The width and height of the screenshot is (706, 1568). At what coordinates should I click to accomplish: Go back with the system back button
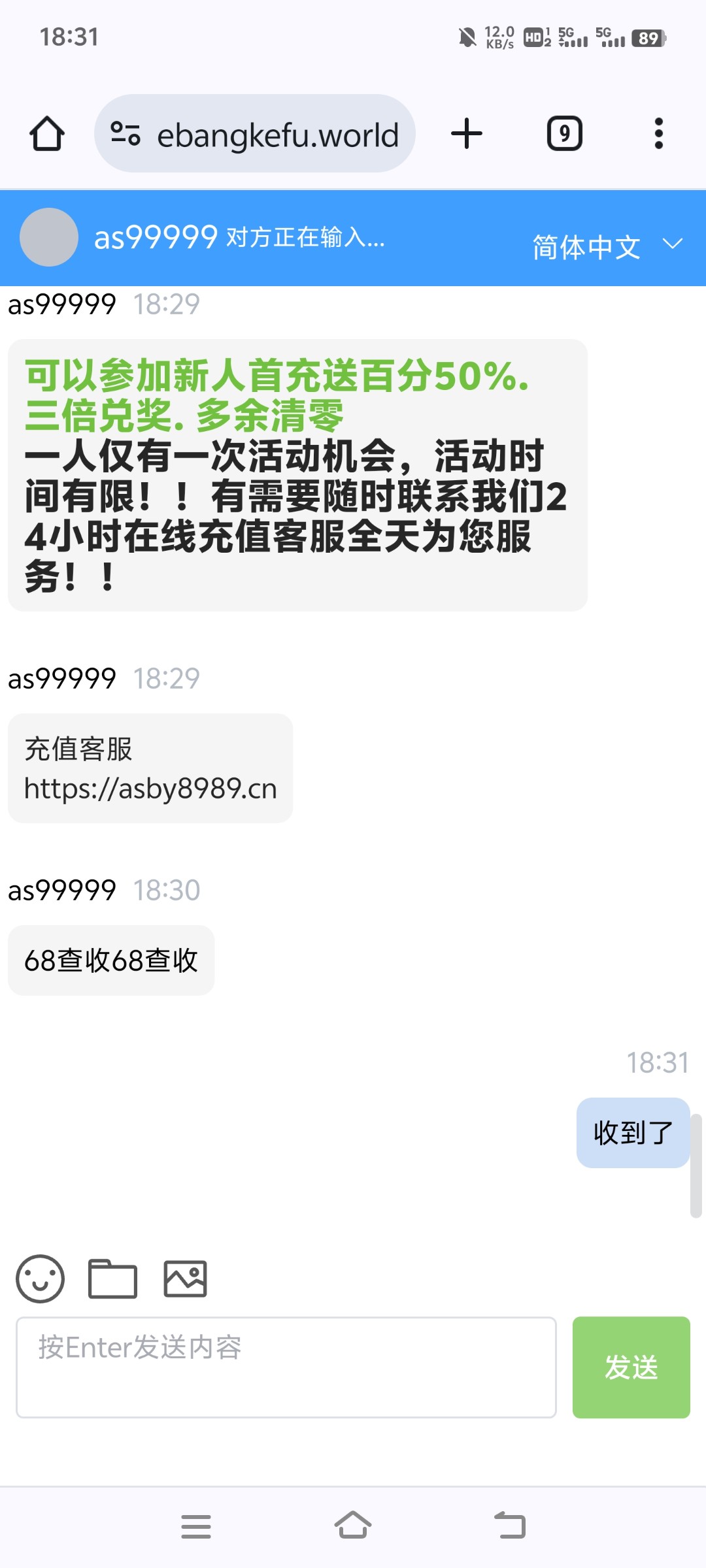(x=511, y=1527)
